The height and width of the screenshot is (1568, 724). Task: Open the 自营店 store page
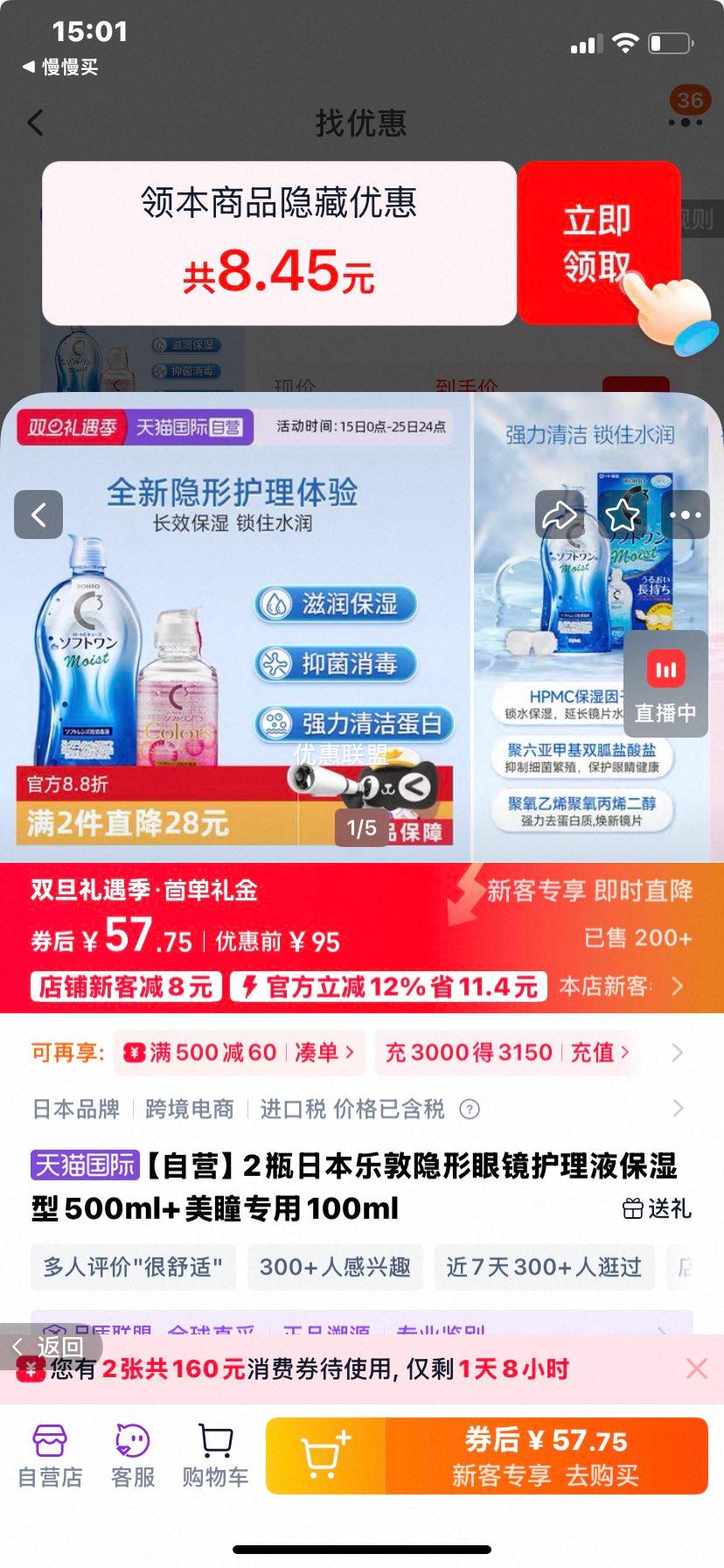pyautogui.click(x=50, y=1452)
